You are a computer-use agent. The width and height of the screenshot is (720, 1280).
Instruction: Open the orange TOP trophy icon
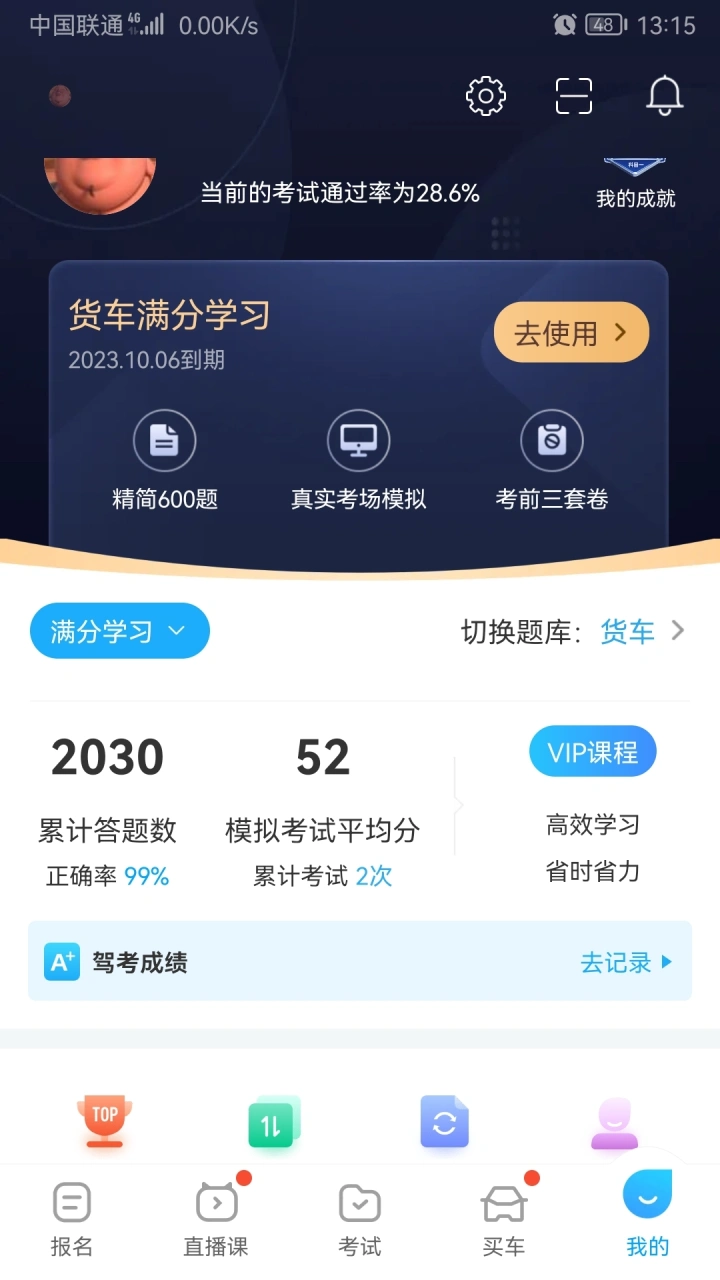pos(105,1122)
